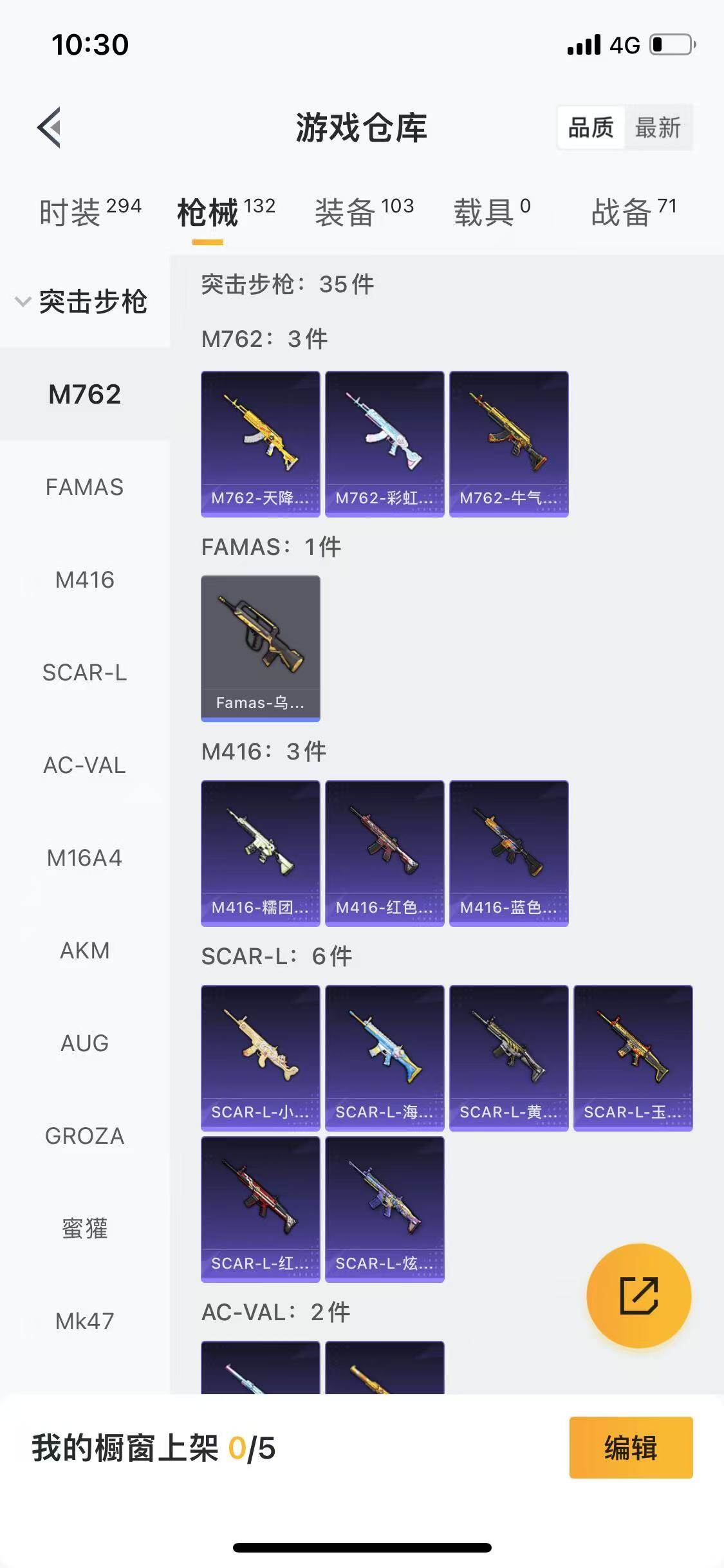Sort inventory by 品质
The image size is (724, 1568).
pyautogui.click(x=590, y=127)
